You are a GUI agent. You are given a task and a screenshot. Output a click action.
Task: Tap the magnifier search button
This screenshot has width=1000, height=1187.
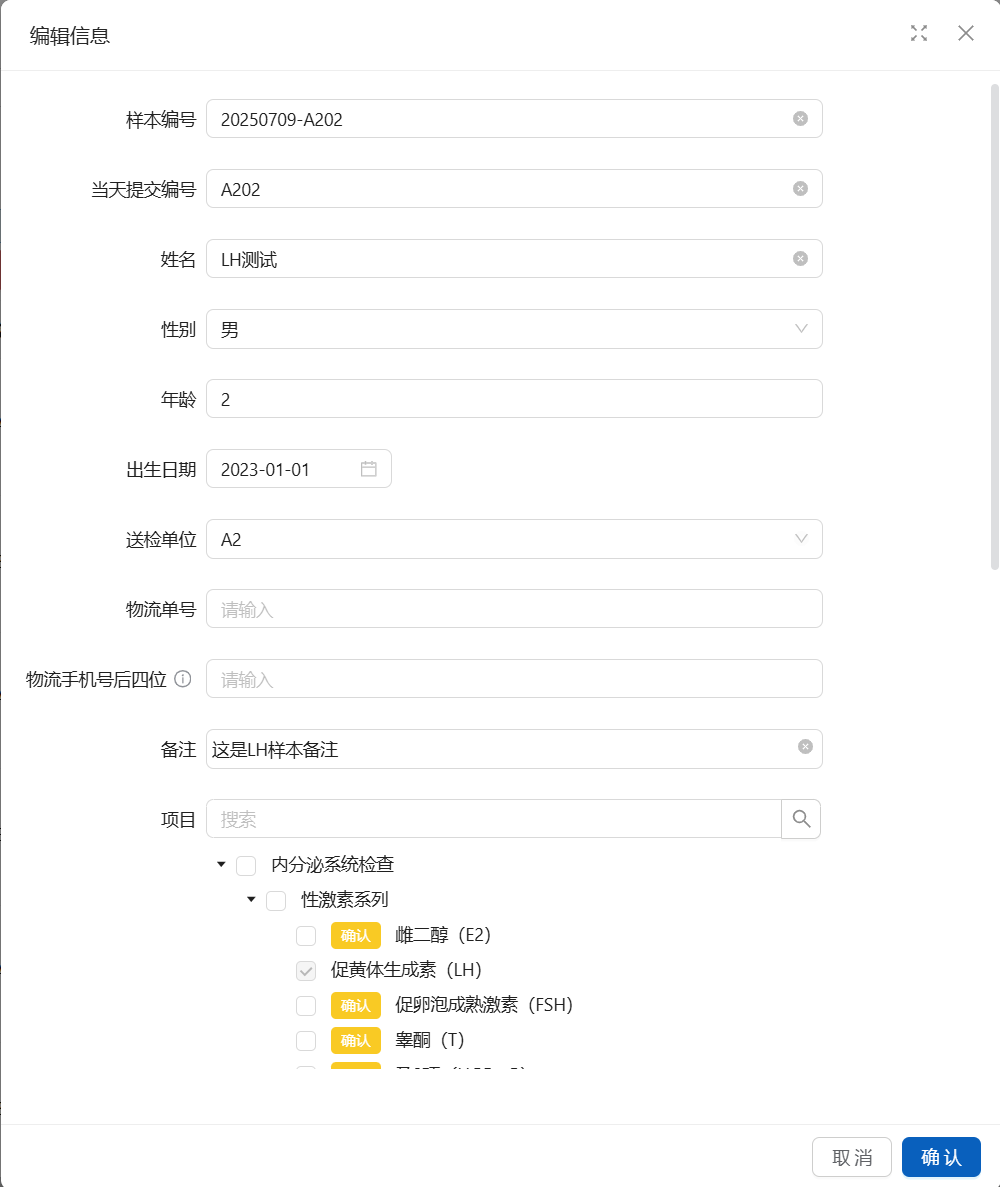801,819
